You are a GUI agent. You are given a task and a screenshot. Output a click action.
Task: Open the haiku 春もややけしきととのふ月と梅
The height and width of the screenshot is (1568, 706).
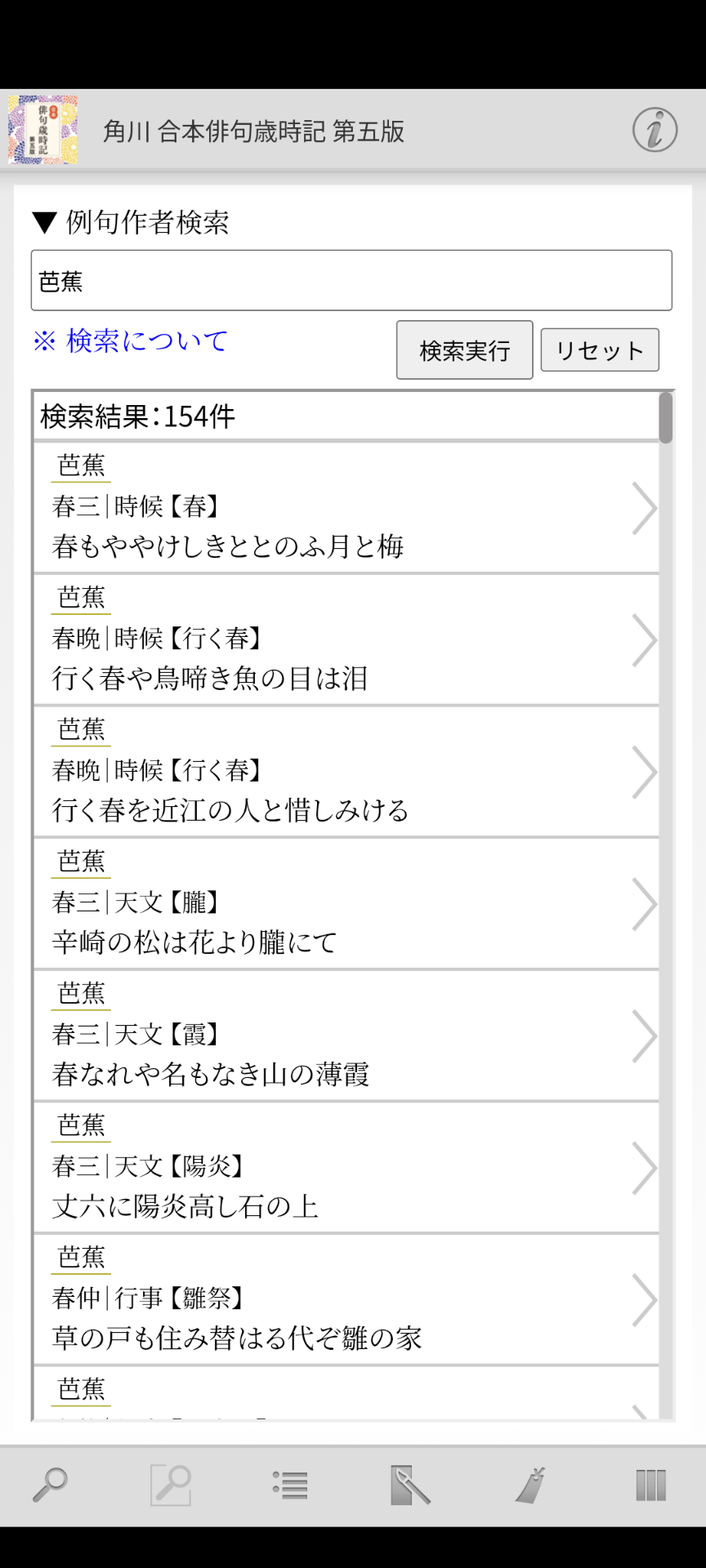[346, 507]
